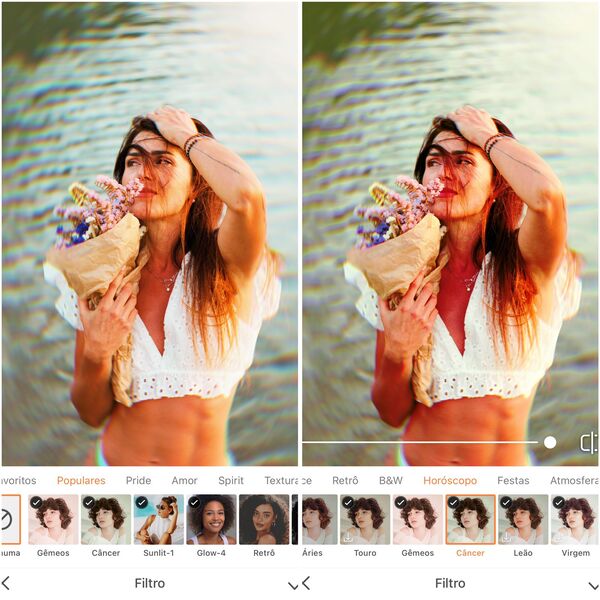Open the Horóscopo filter category
The image size is (600, 600).
click(x=450, y=481)
